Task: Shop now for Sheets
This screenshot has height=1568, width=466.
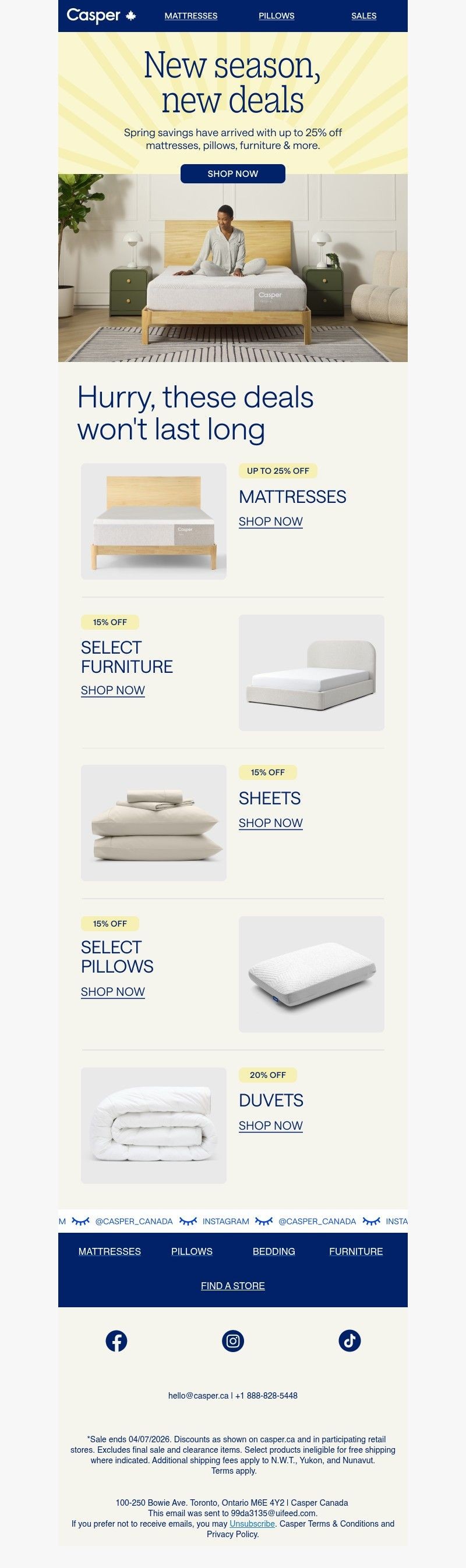Action: click(270, 823)
